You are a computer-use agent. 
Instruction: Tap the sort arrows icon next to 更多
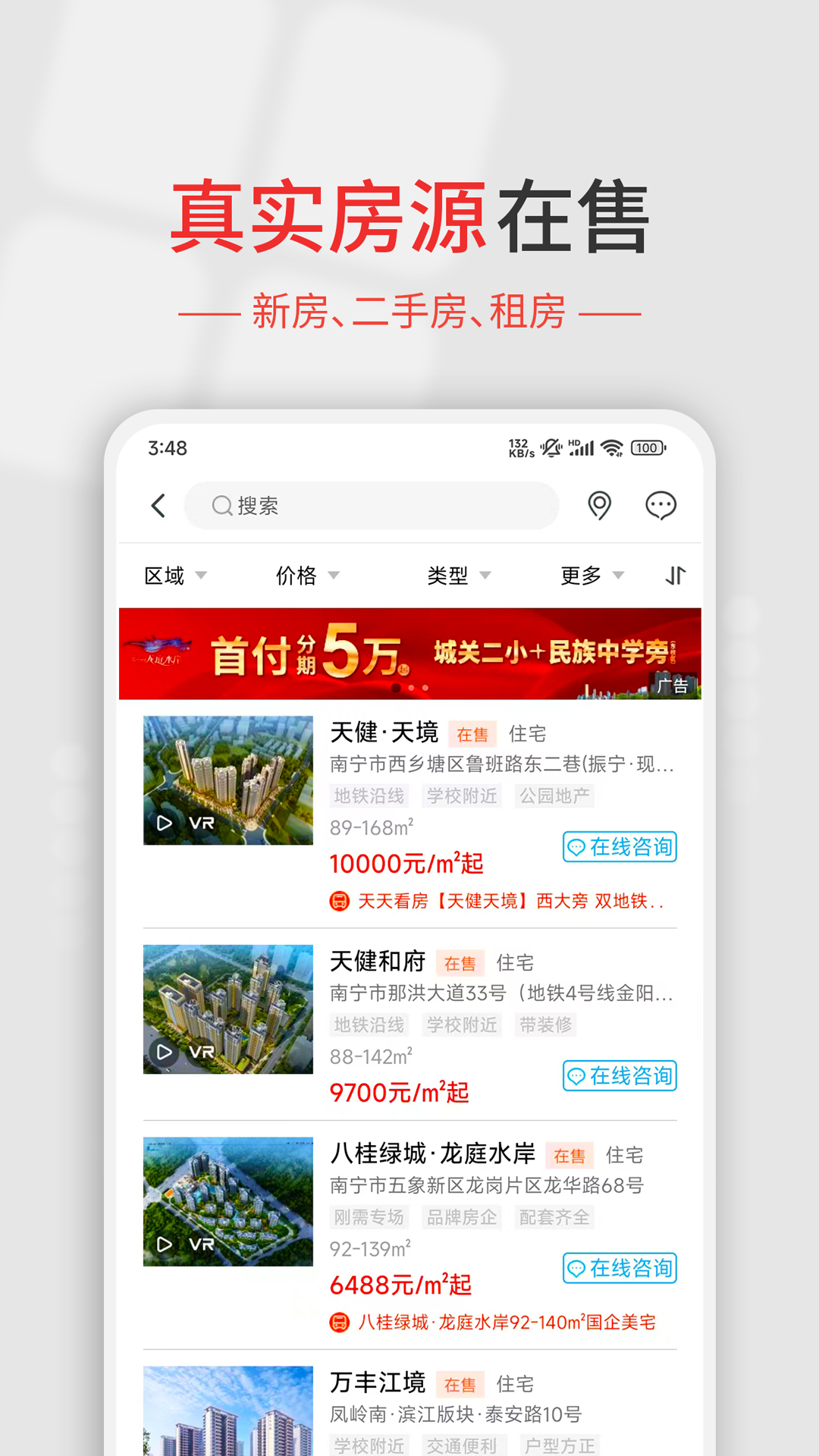coord(674,576)
